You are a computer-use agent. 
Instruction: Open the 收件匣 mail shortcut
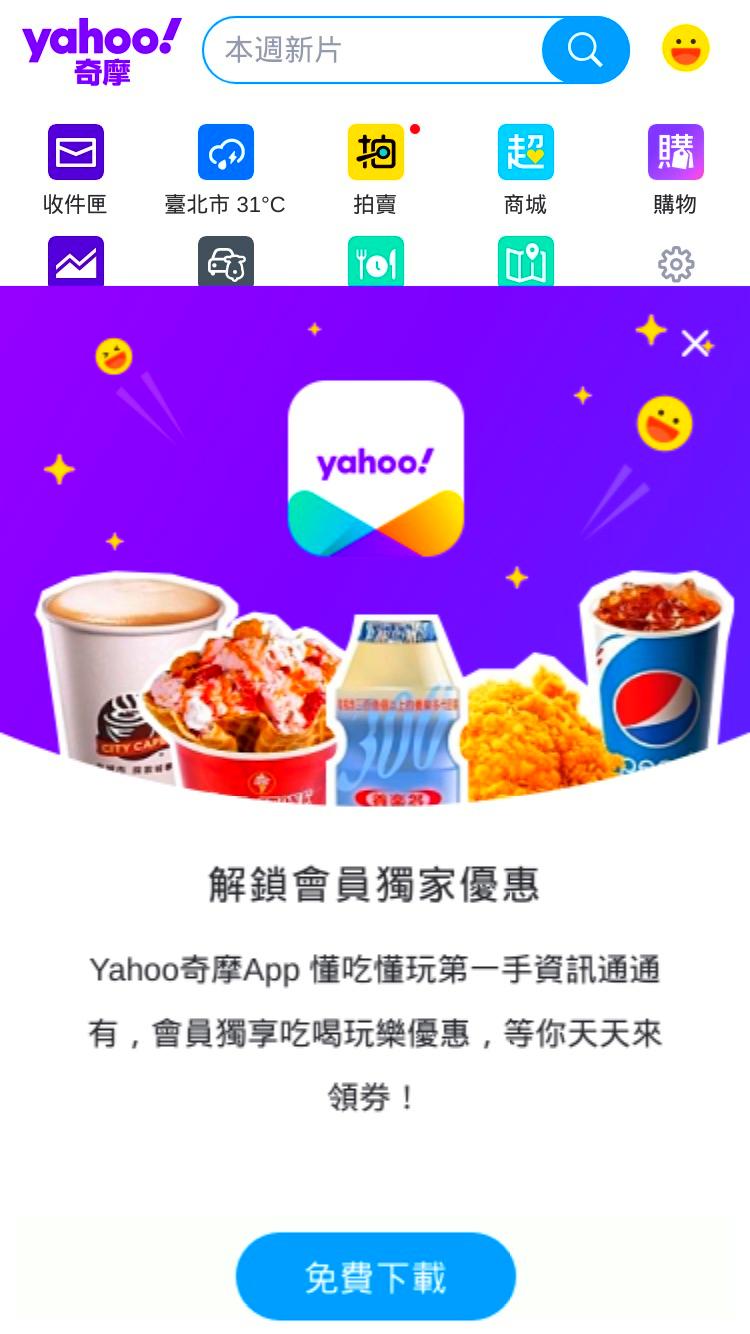pos(75,170)
